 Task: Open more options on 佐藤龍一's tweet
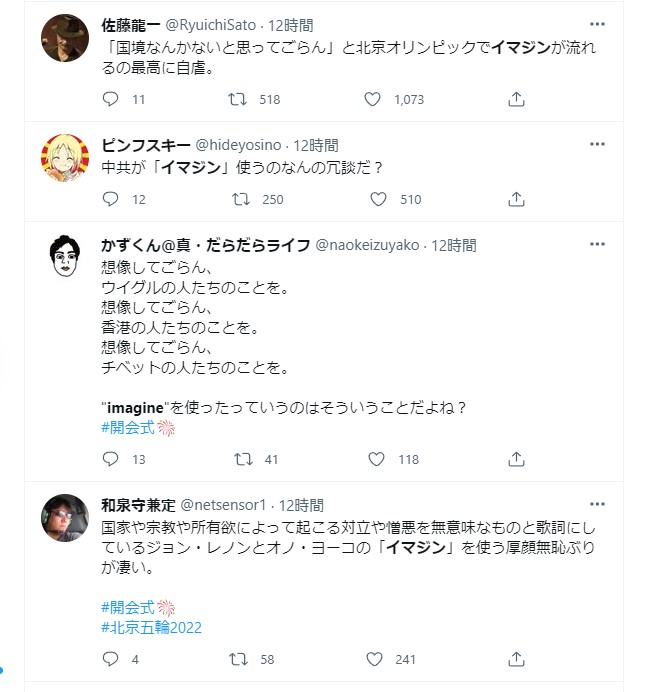(x=597, y=23)
